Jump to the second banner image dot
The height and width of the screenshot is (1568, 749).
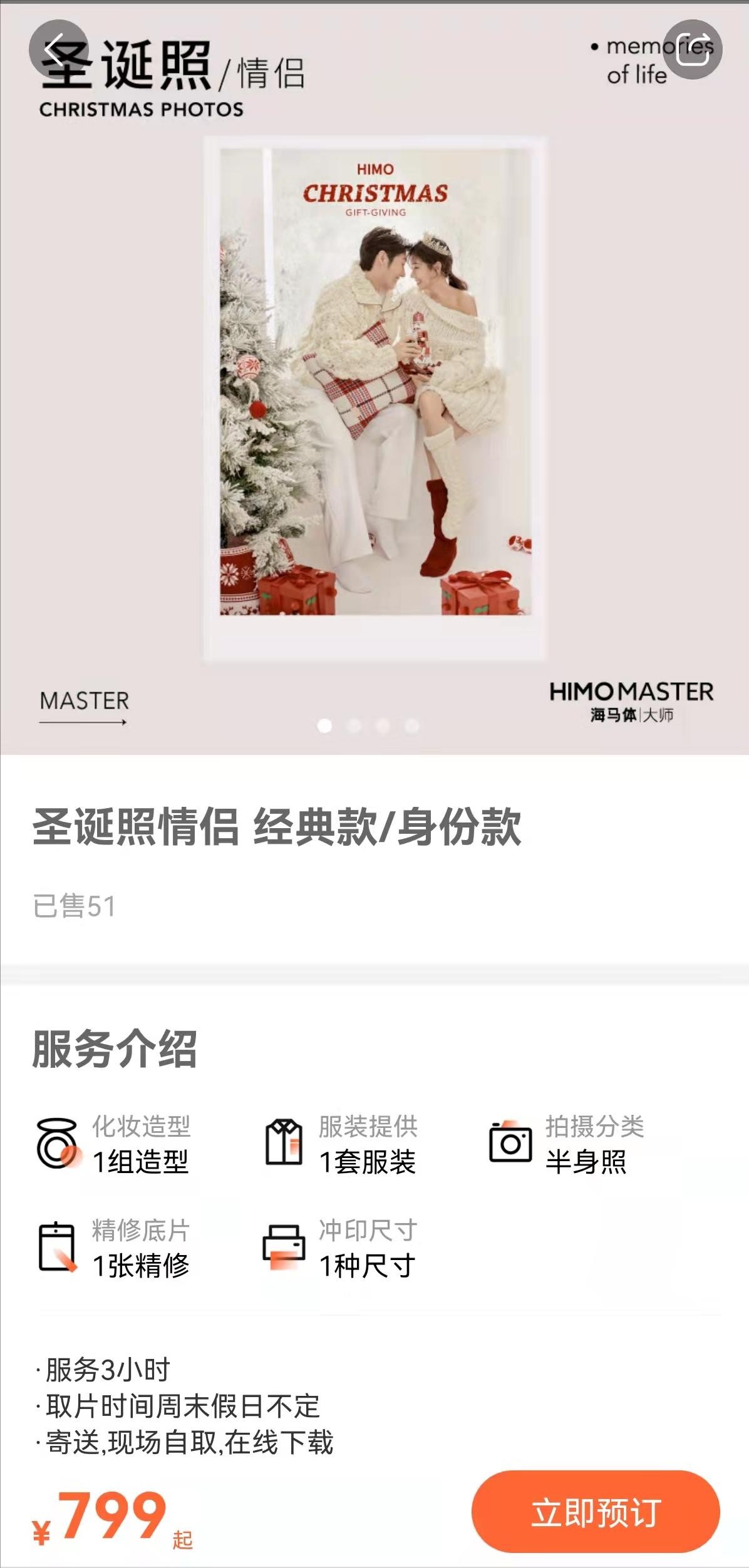[x=354, y=725]
